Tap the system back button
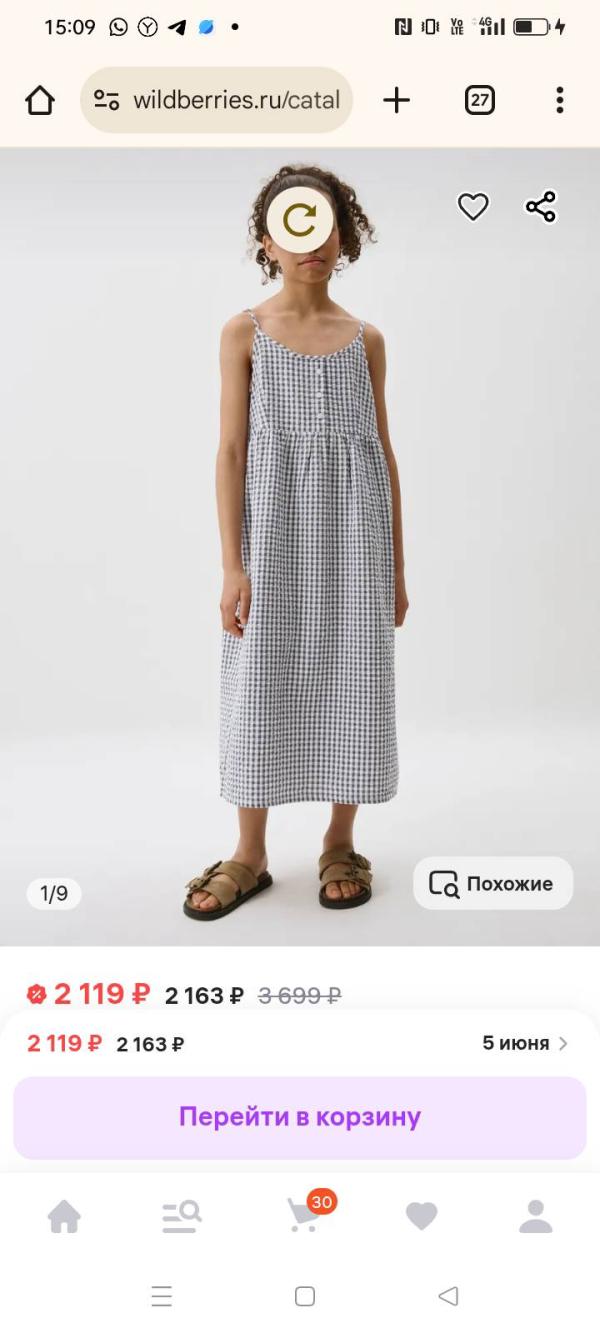The image size is (600, 1332). tap(448, 1297)
